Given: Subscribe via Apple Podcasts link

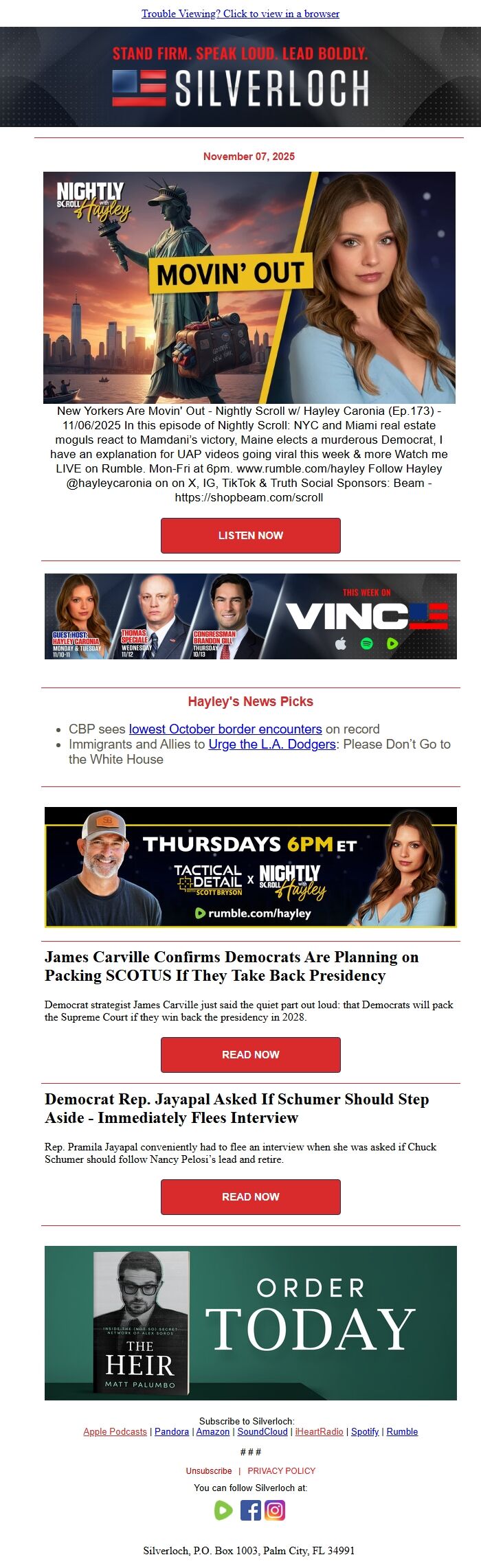Looking at the screenshot, I should (115, 1431).
